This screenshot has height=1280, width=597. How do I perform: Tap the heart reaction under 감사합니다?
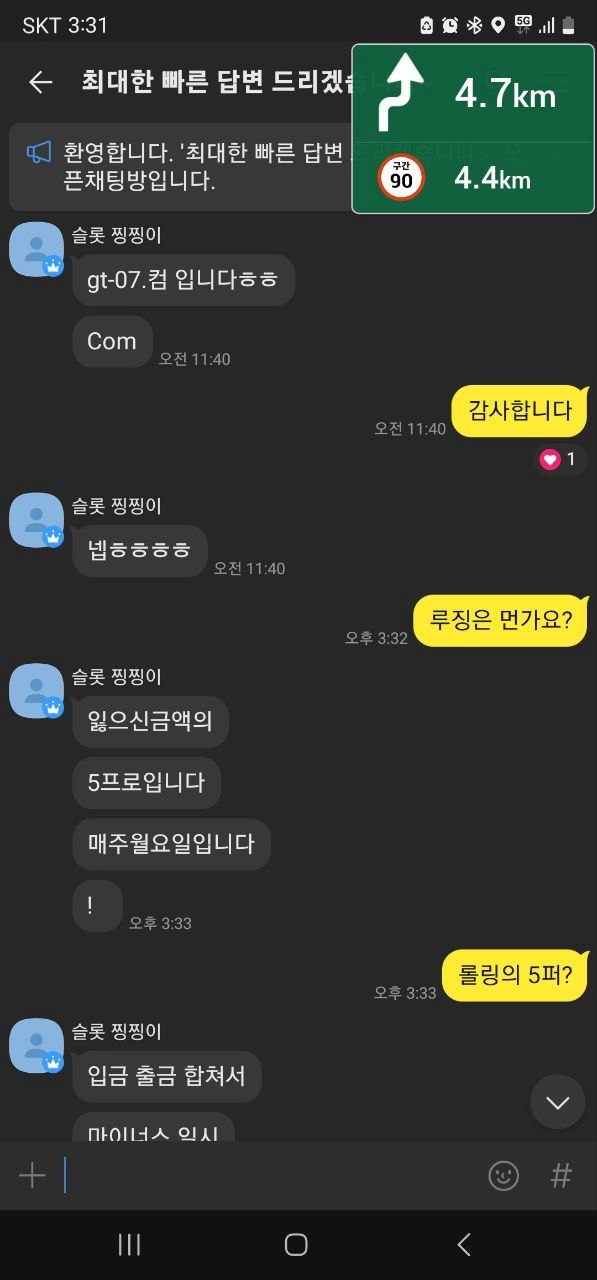click(558, 459)
